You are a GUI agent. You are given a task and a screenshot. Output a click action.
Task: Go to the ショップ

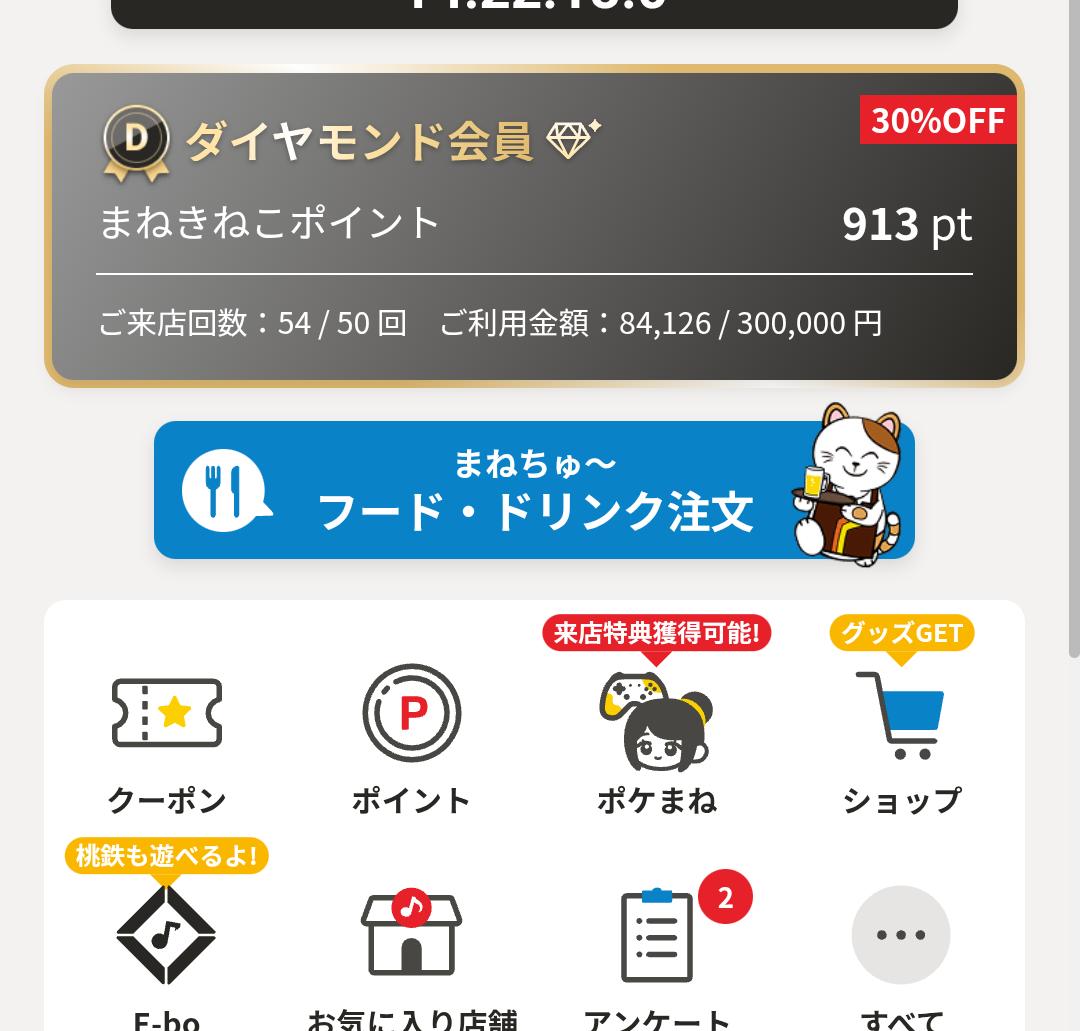tap(901, 740)
